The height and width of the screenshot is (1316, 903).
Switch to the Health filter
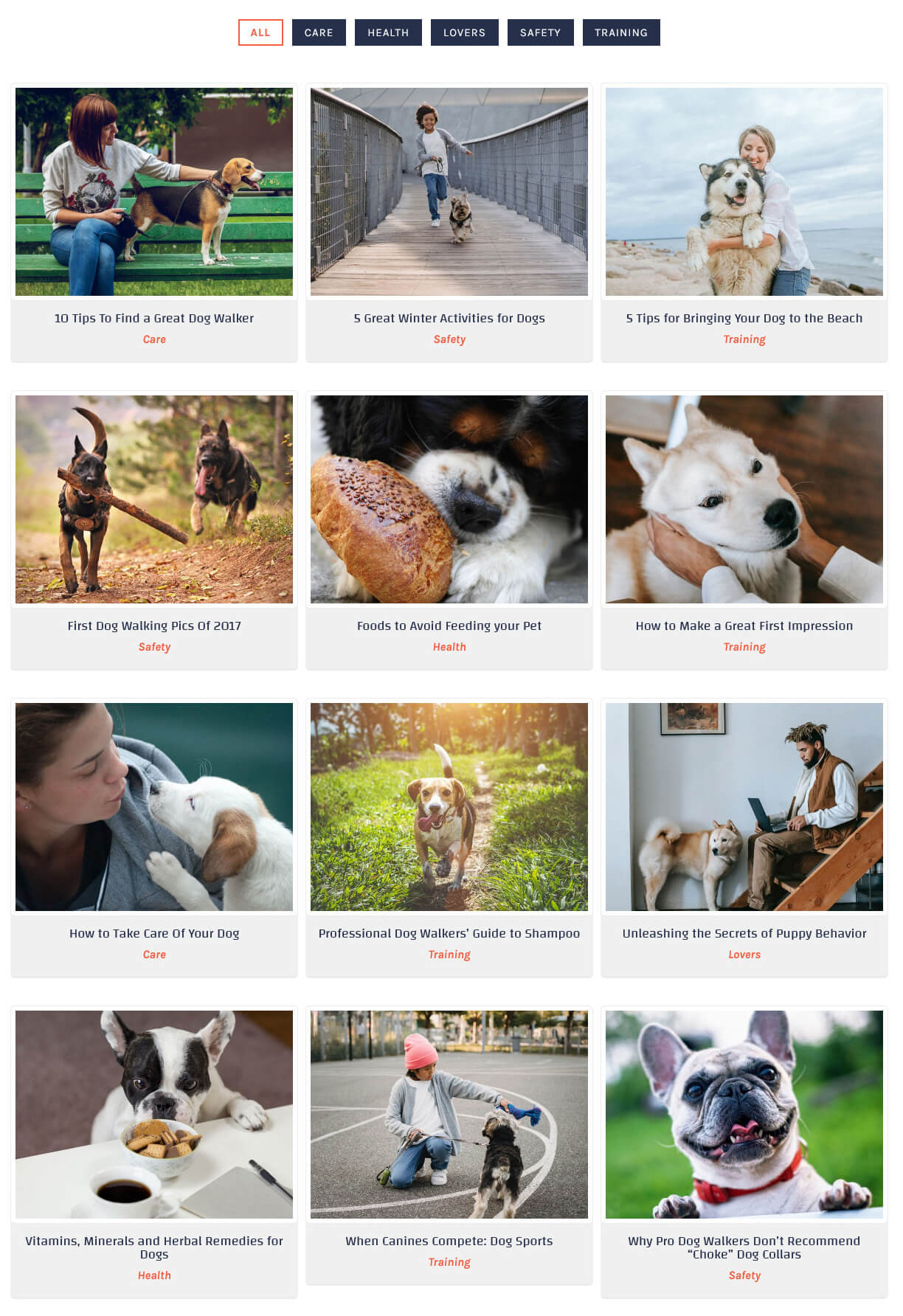click(x=388, y=32)
